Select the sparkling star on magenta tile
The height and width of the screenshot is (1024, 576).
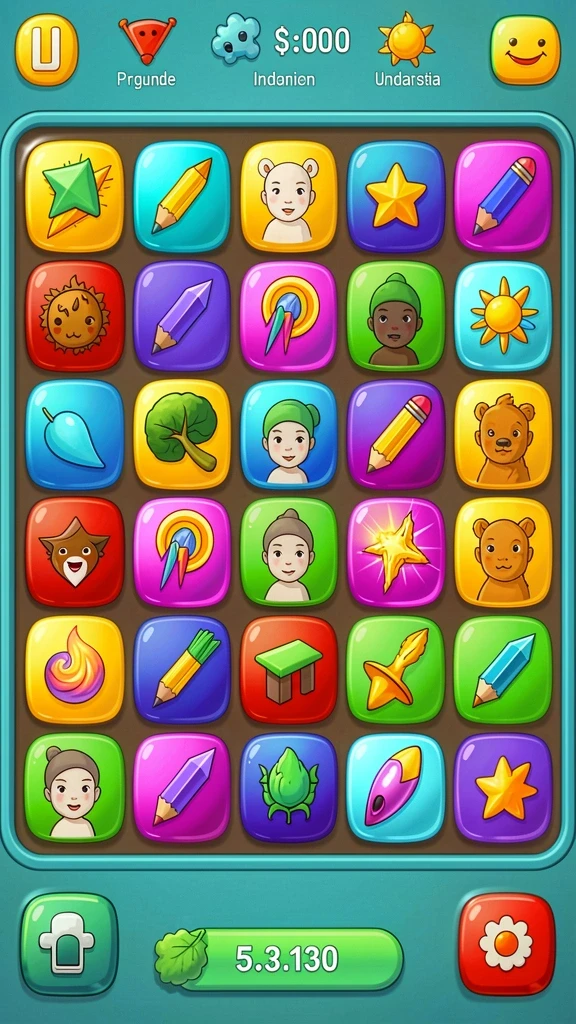point(396,552)
